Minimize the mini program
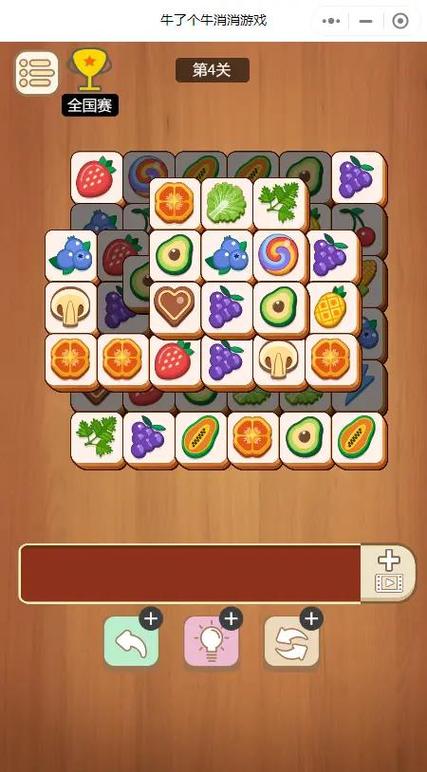 point(365,21)
